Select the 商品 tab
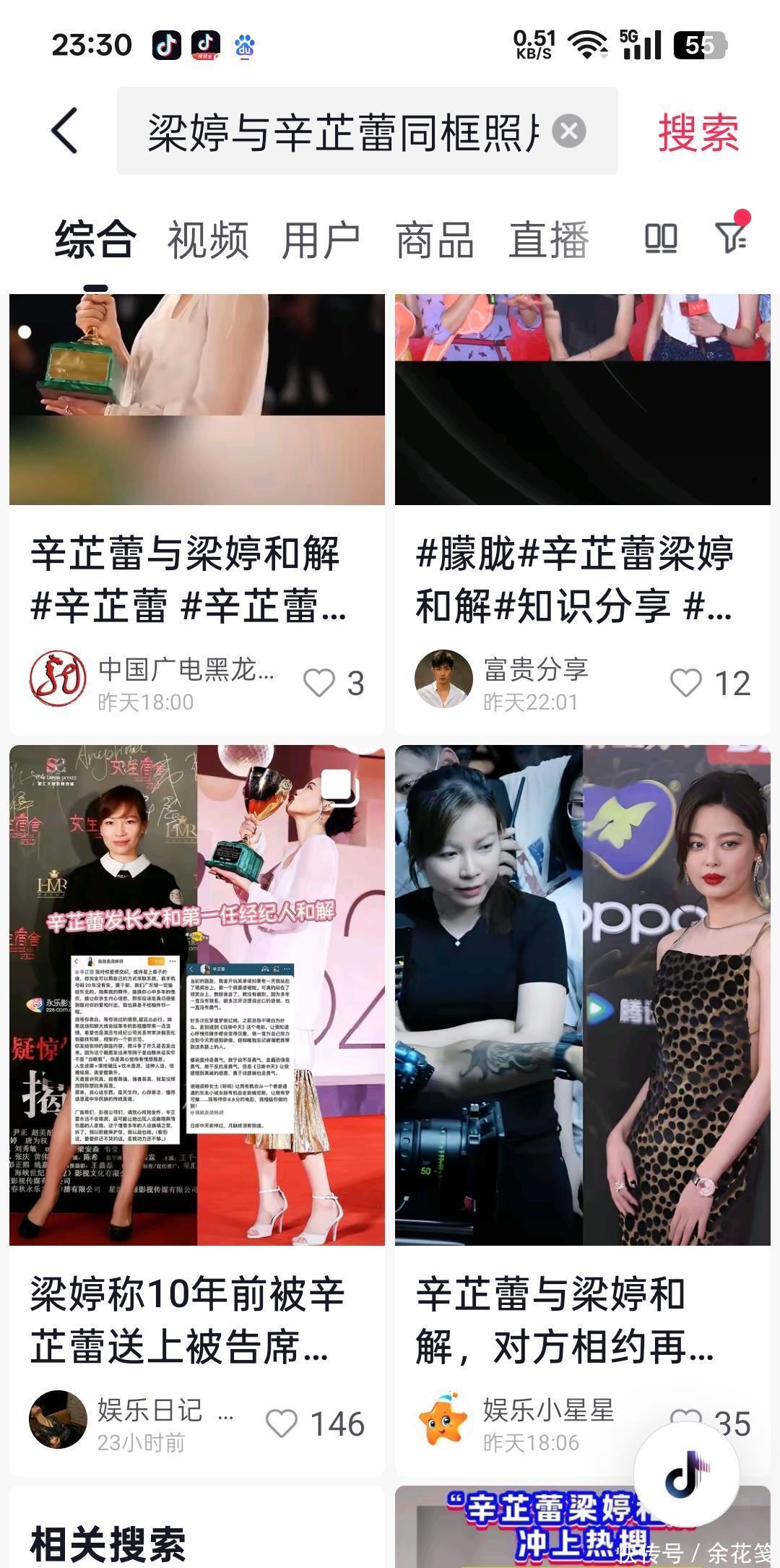 coord(435,240)
